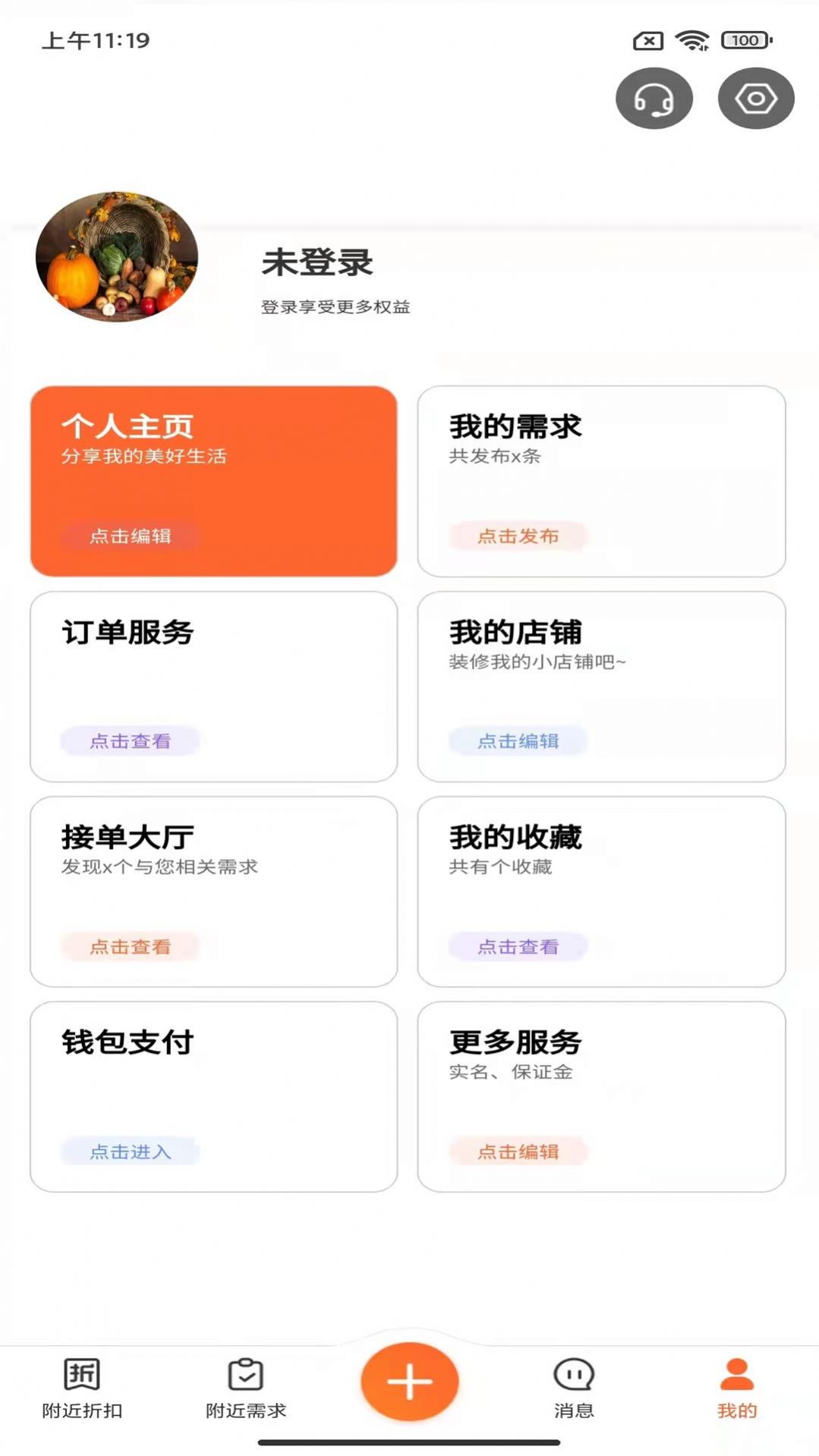Image resolution: width=819 pixels, height=1456 pixels.
Task: Open the 我的店铺 shop card
Action: pos(602,687)
